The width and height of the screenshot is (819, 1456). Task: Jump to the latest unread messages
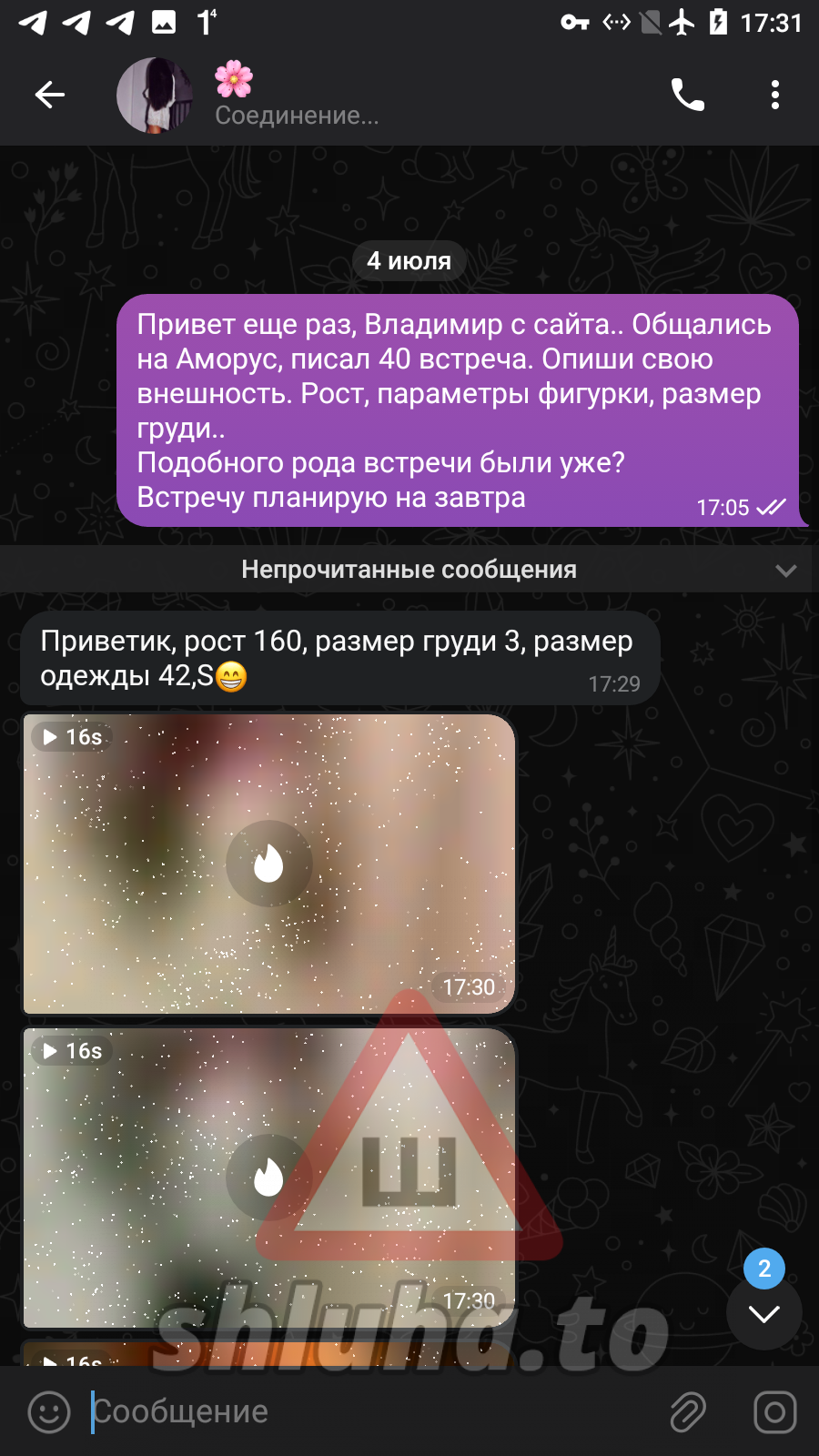click(763, 1312)
